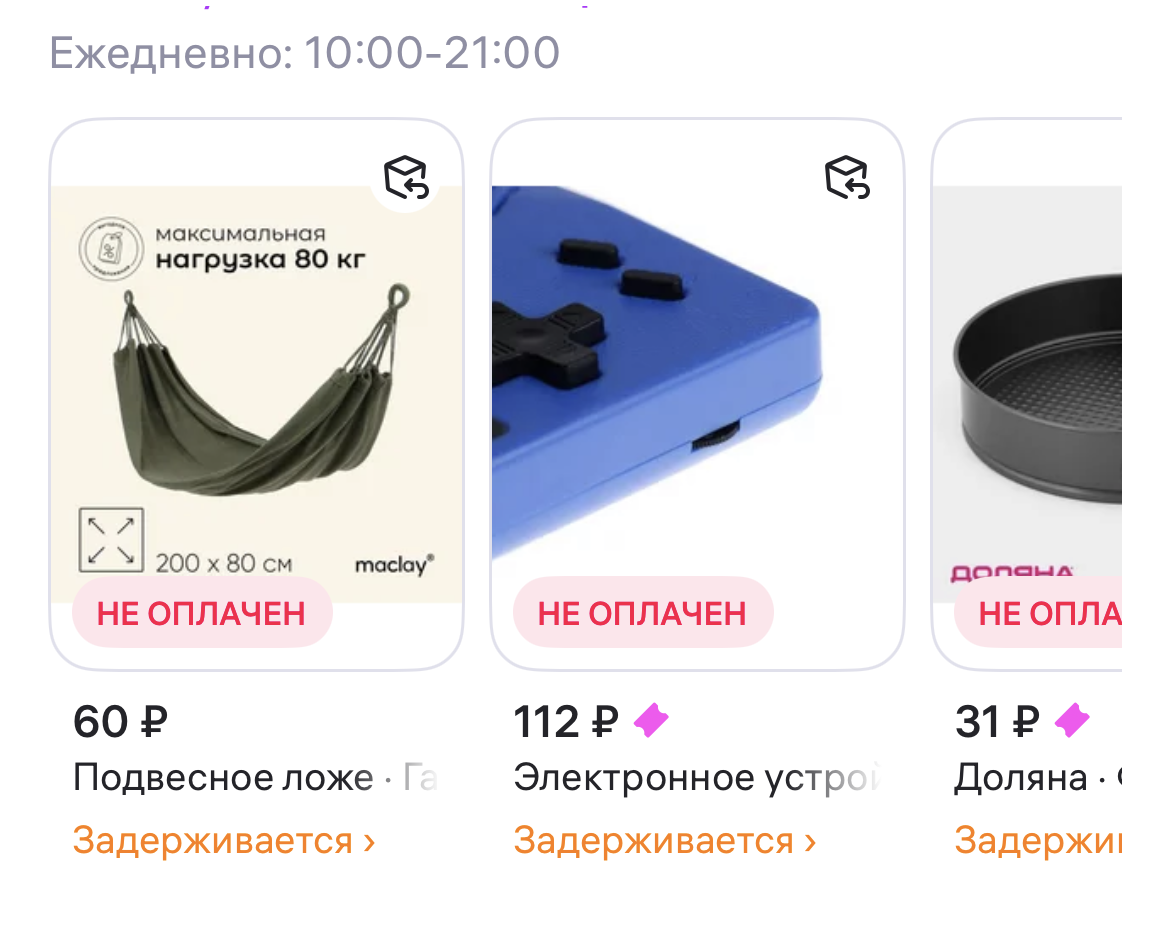Open Задерживается status under Электронное устройство
The image size is (1170, 928).
[x=664, y=841]
